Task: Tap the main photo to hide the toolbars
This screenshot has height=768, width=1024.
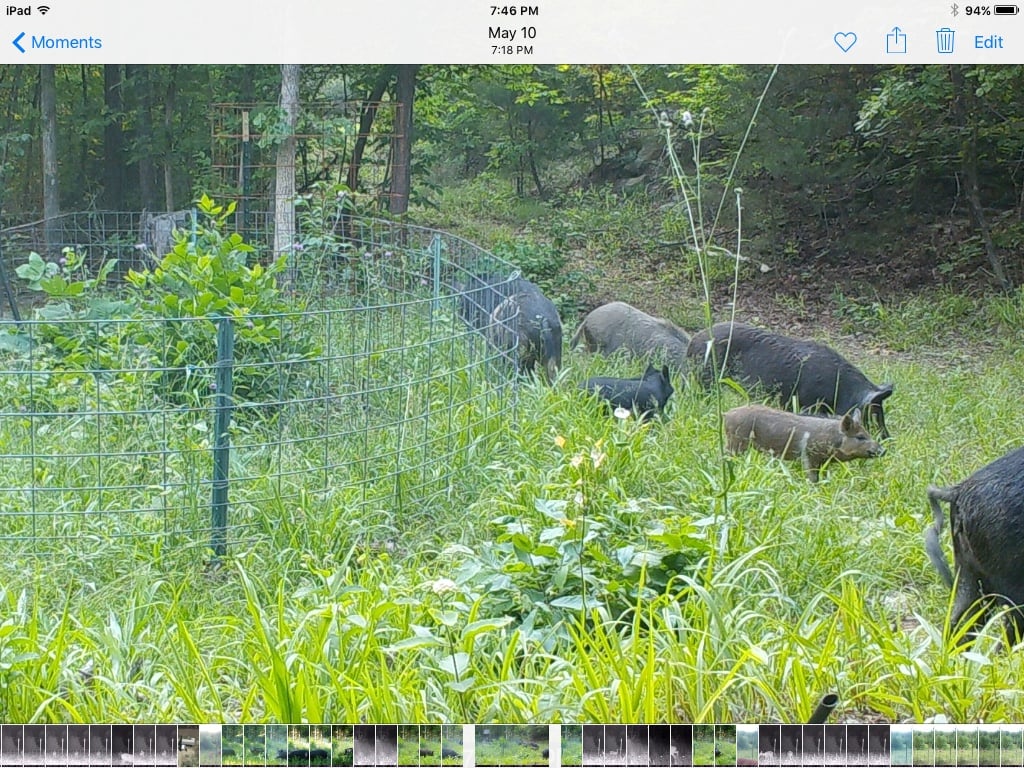Action: pyautogui.click(x=512, y=400)
